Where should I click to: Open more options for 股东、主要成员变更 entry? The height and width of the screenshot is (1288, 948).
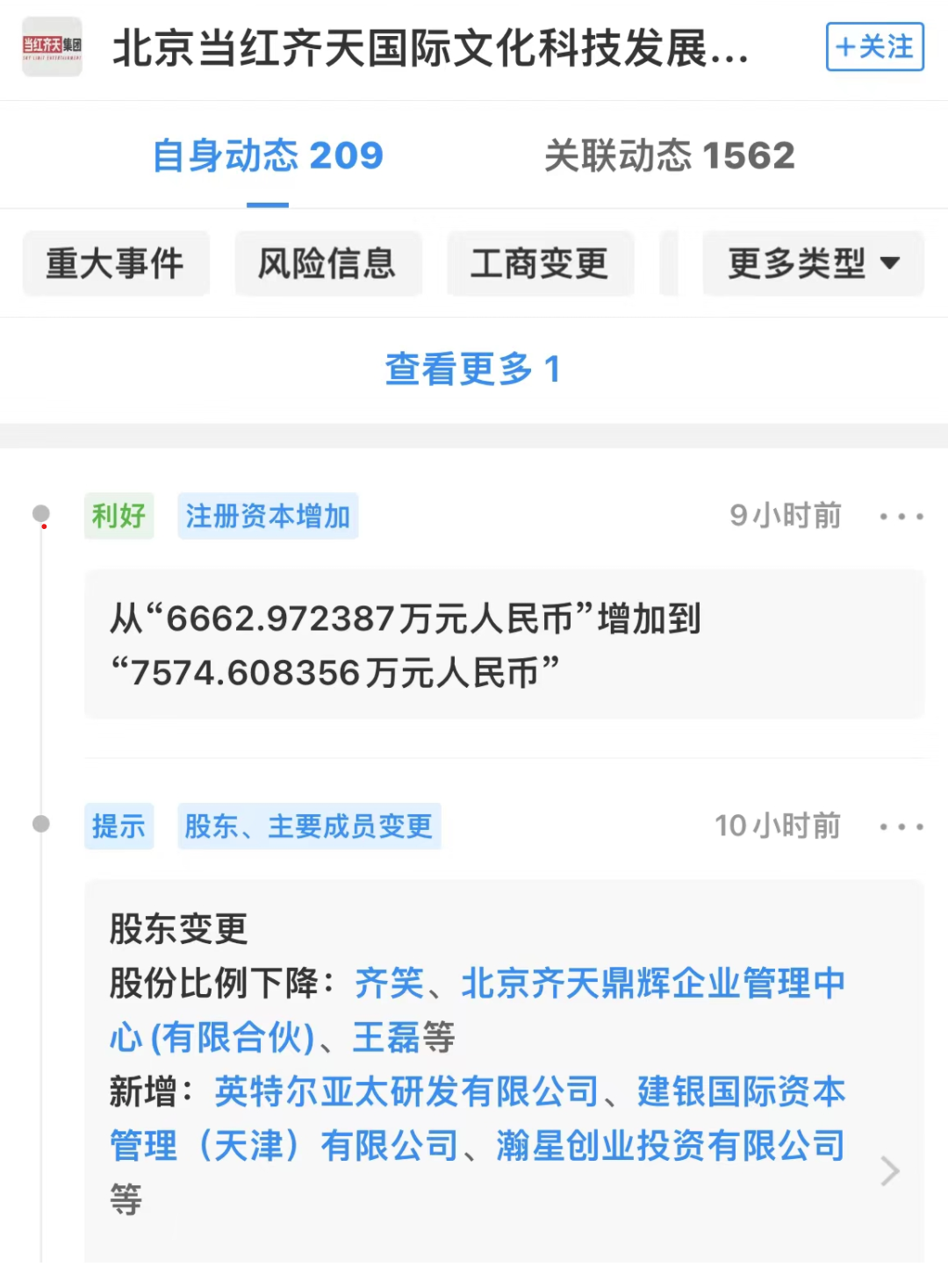coord(901,826)
